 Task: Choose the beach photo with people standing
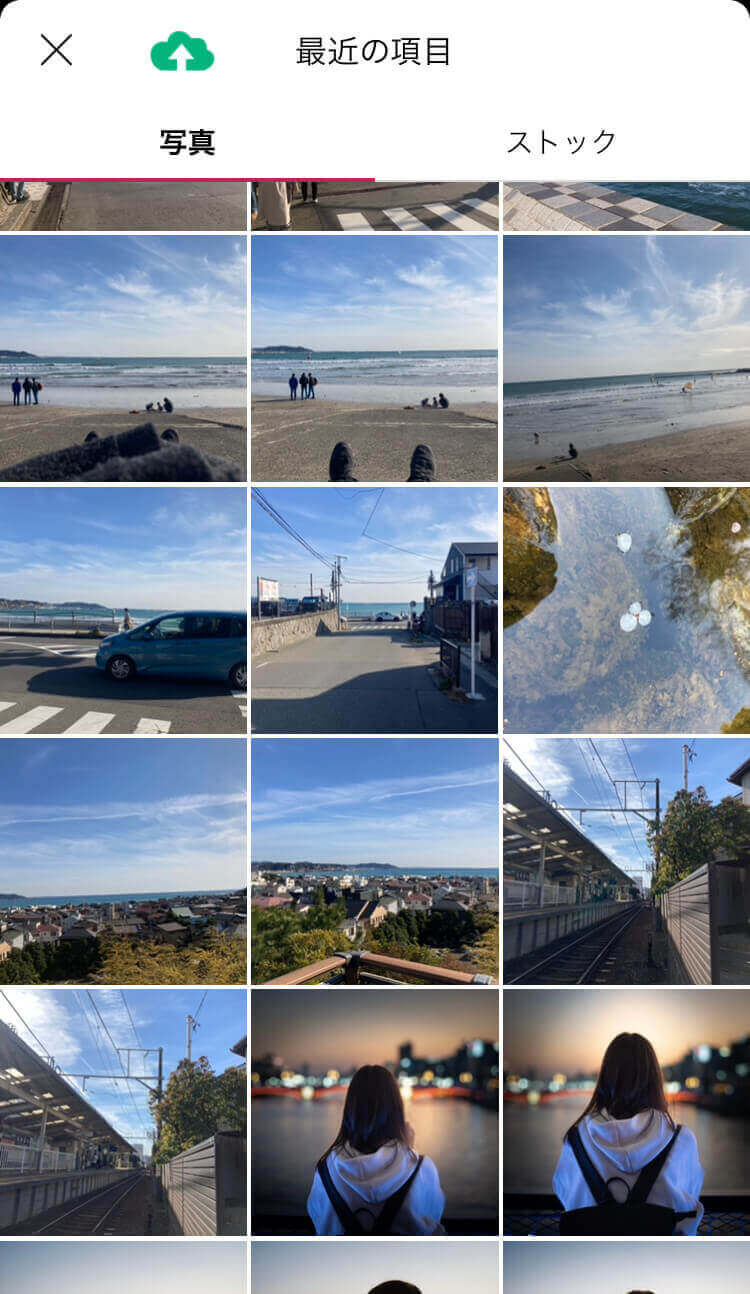pyautogui.click(x=122, y=357)
